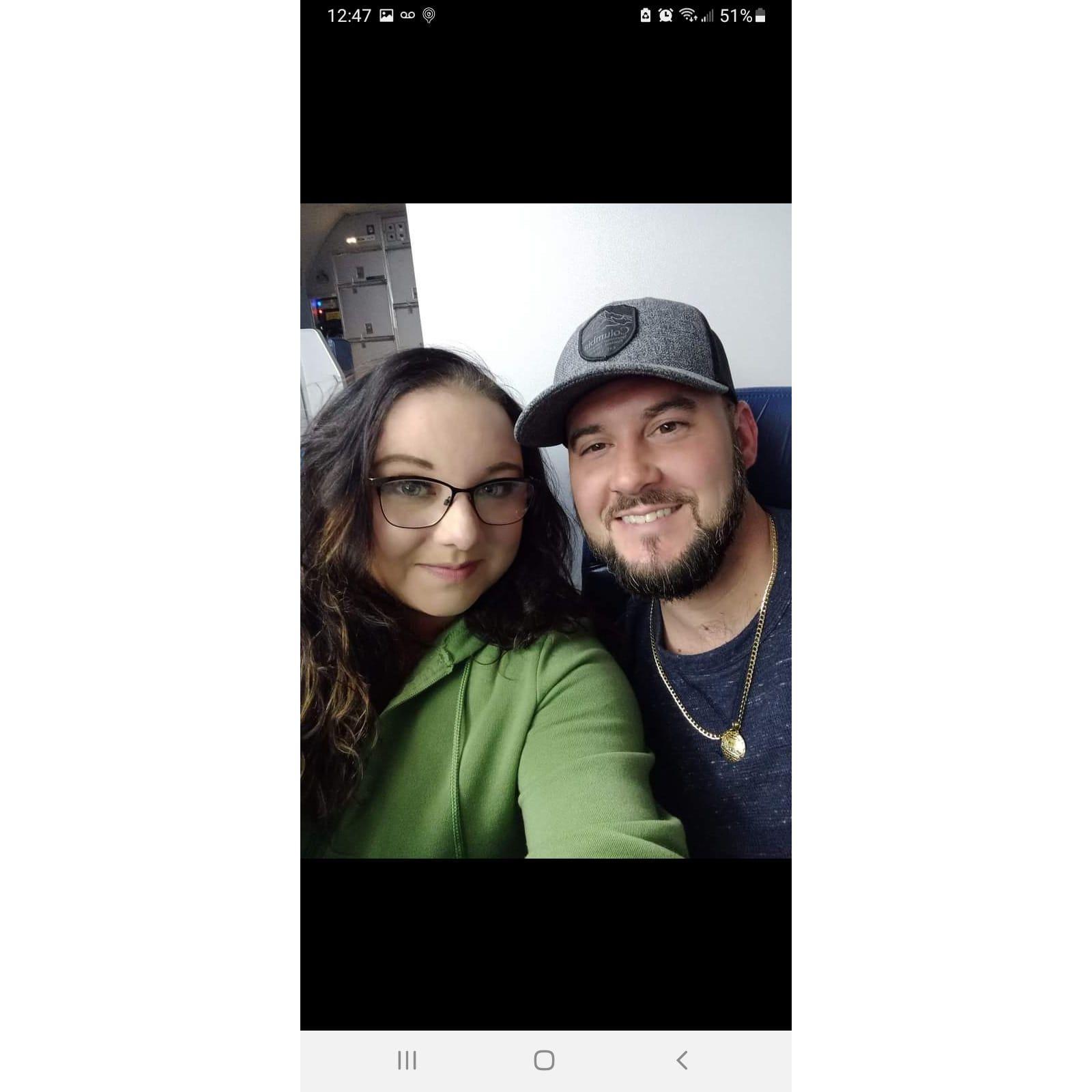Return to the home screen

coord(544,1060)
